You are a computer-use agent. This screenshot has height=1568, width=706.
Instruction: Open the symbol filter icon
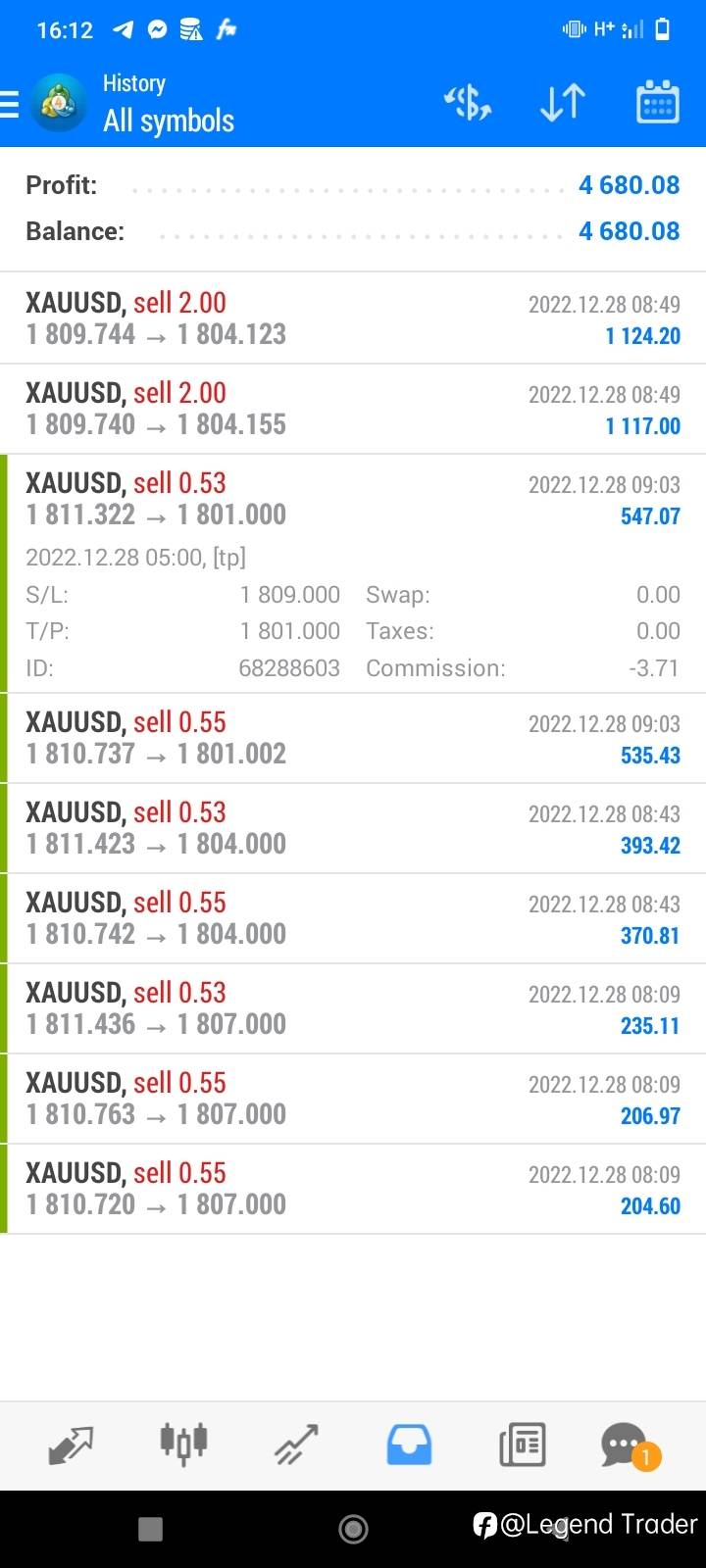point(468,102)
